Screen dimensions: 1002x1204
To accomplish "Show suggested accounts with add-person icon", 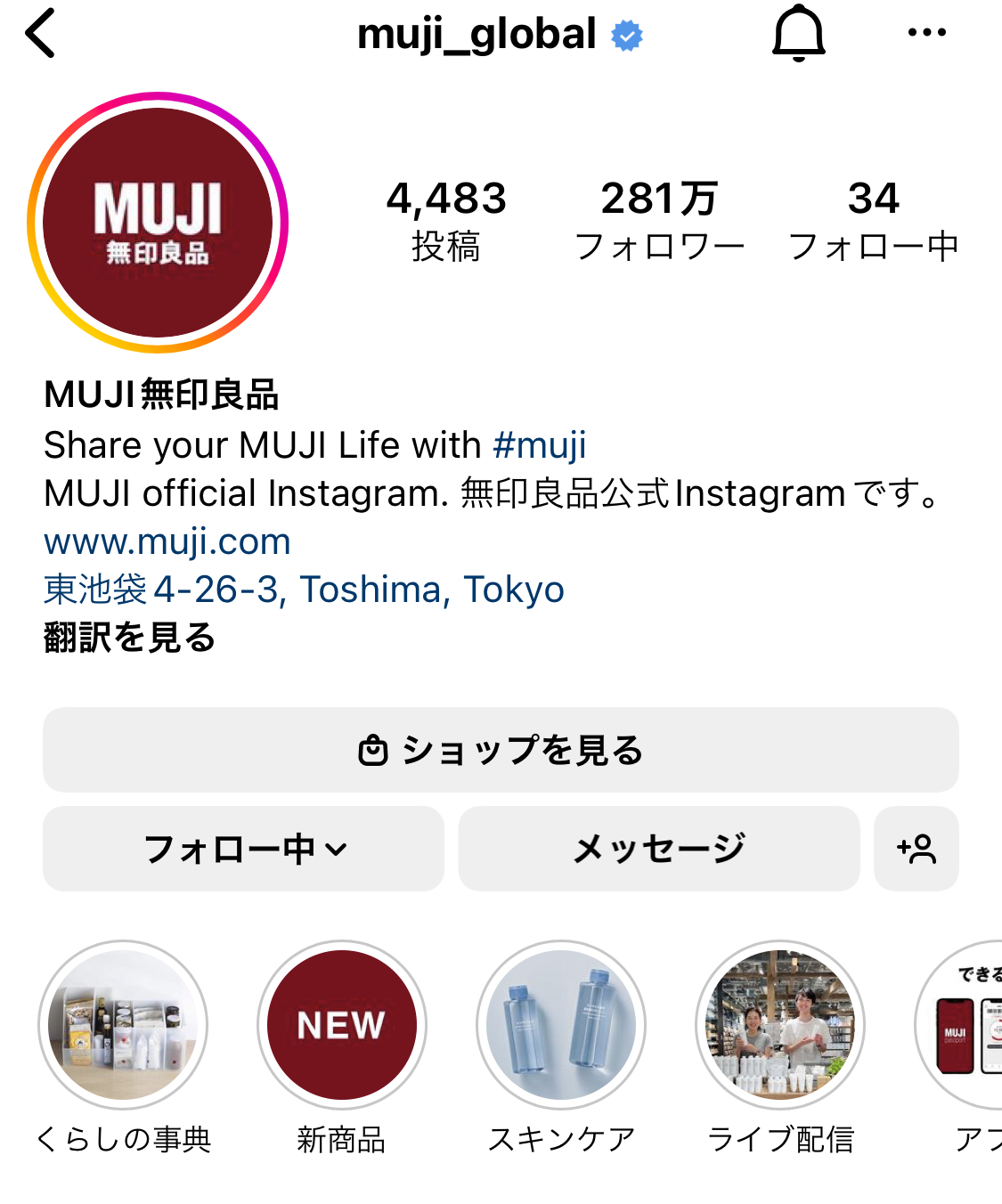I will click(x=916, y=849).
